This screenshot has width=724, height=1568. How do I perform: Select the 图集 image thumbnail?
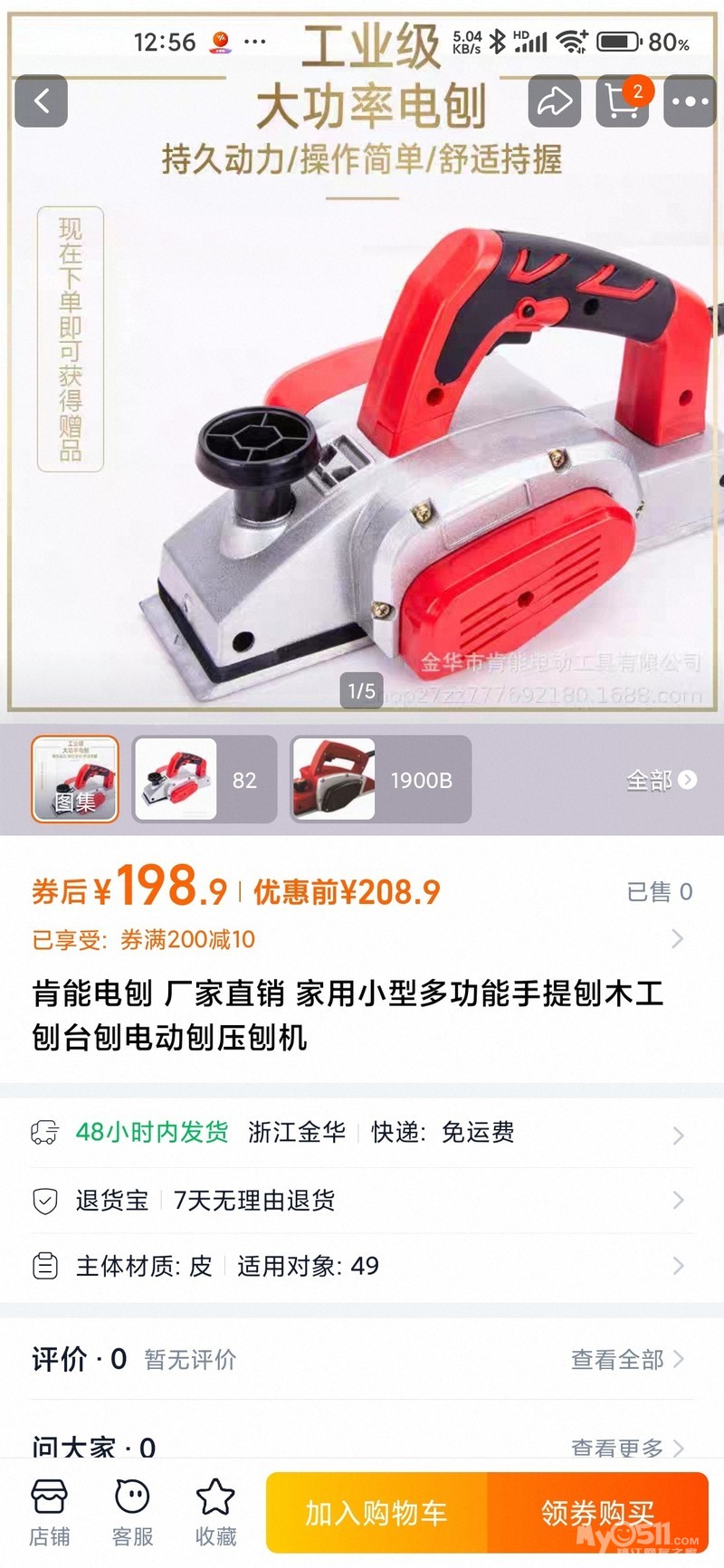pos(75,779)
